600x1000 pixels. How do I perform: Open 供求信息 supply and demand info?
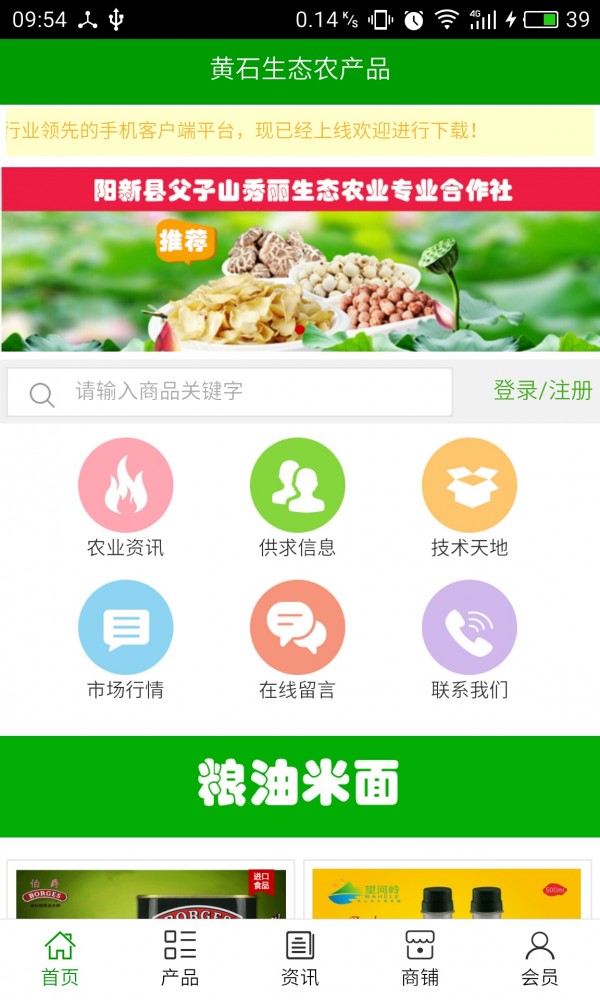click(x=297, y=498)
